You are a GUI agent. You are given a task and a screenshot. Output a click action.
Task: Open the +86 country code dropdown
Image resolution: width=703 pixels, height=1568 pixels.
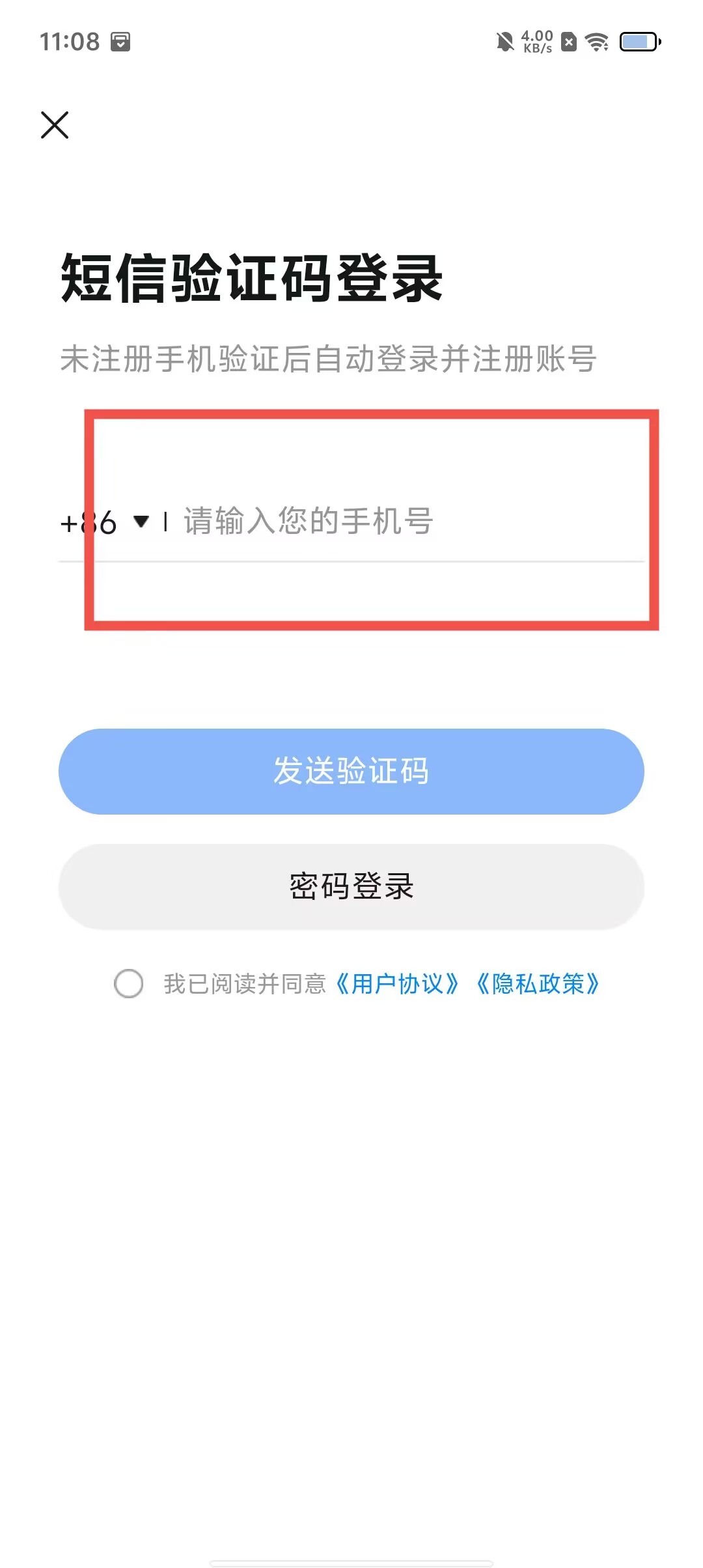pyautogui.click(x=105, y=522)
